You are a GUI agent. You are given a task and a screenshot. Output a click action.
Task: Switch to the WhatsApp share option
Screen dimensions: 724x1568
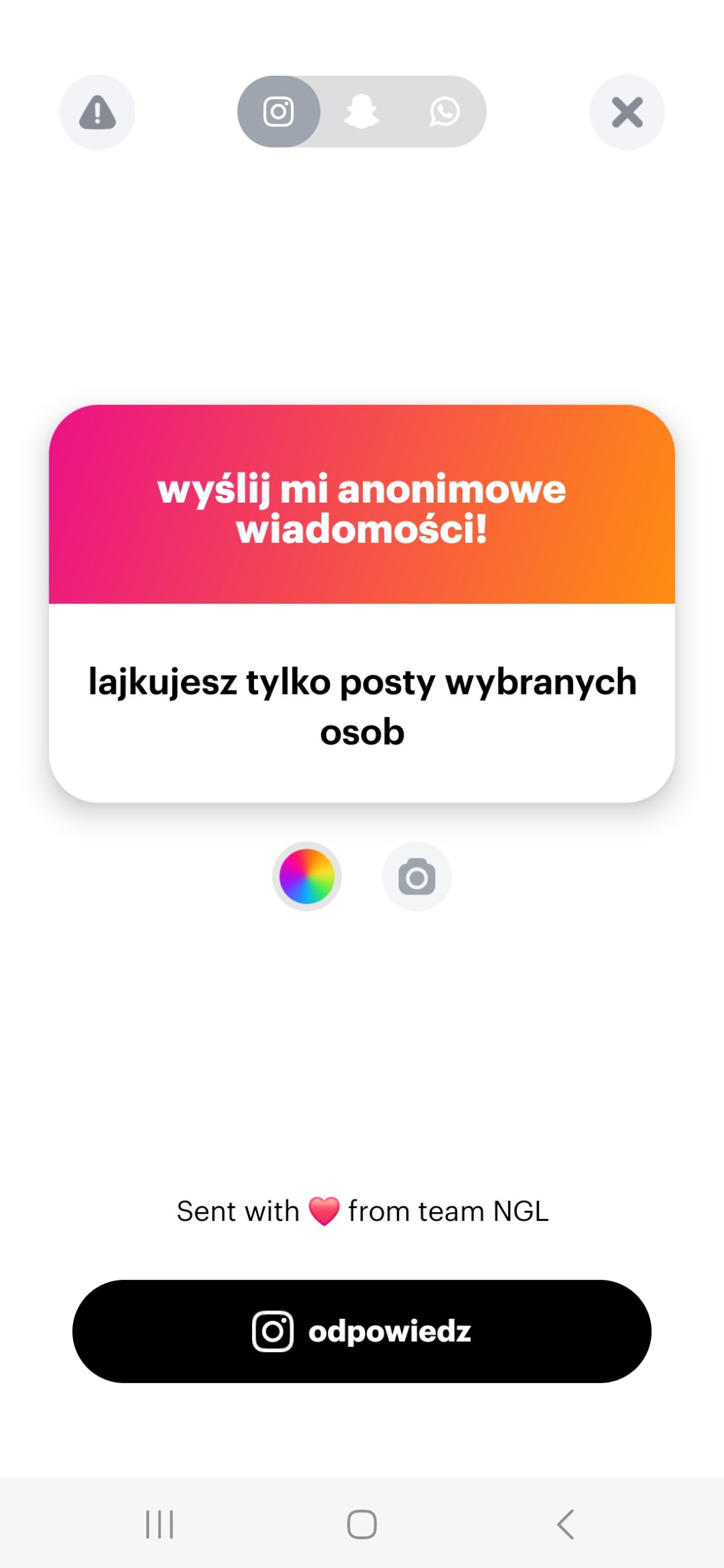coord(444,112)
